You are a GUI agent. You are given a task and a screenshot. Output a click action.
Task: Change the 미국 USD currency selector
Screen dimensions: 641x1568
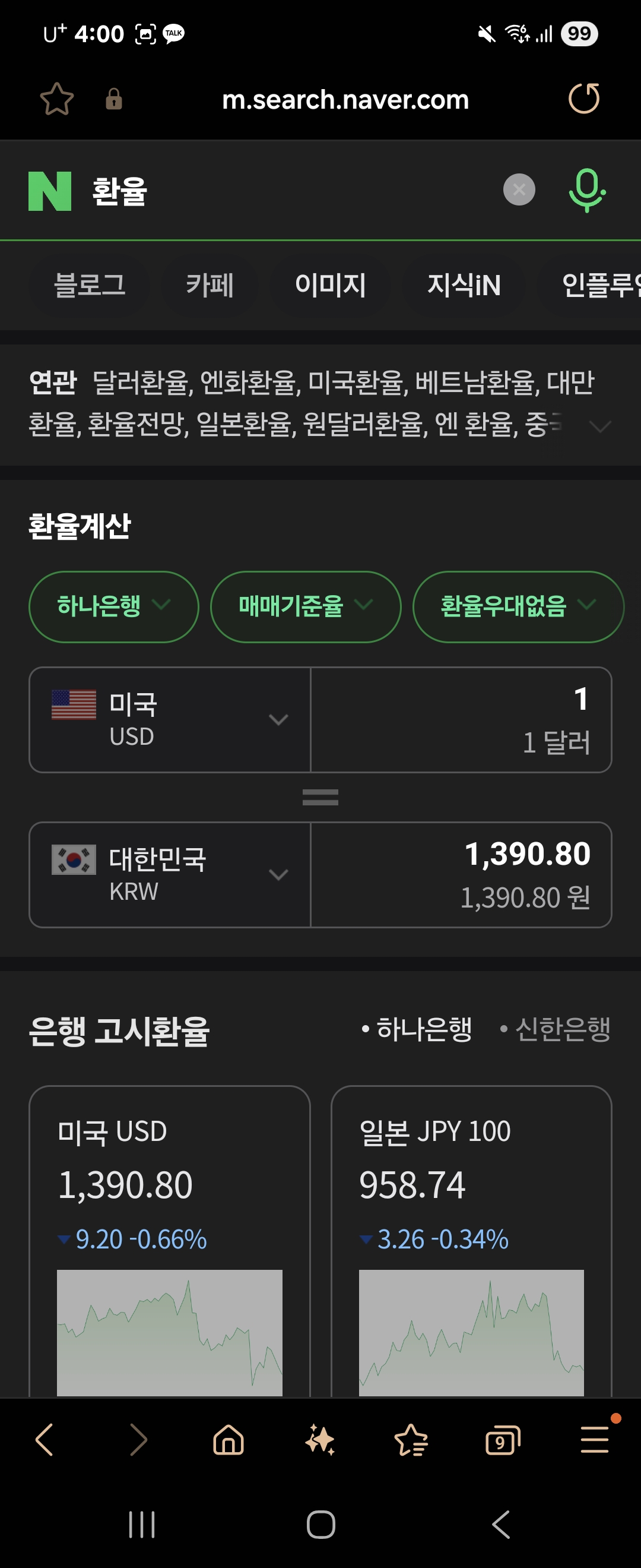[x=170, y=719]
